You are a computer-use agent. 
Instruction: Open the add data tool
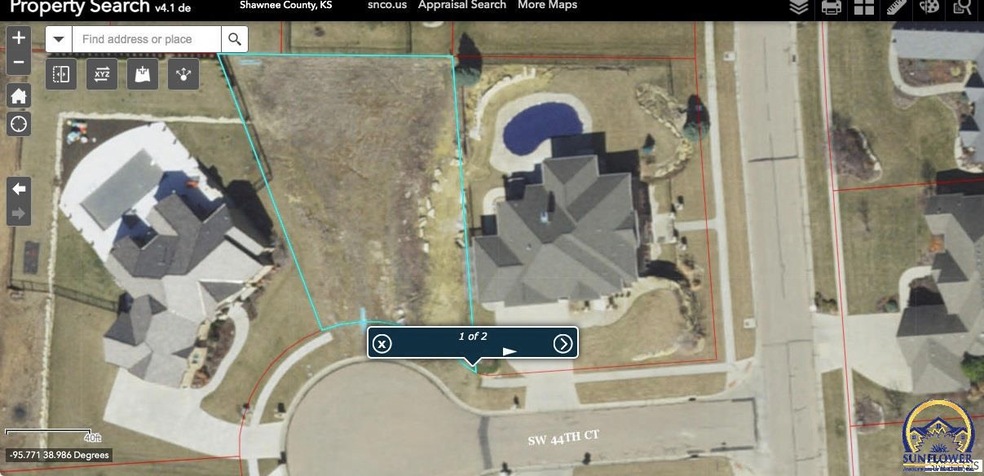[141, 74]
